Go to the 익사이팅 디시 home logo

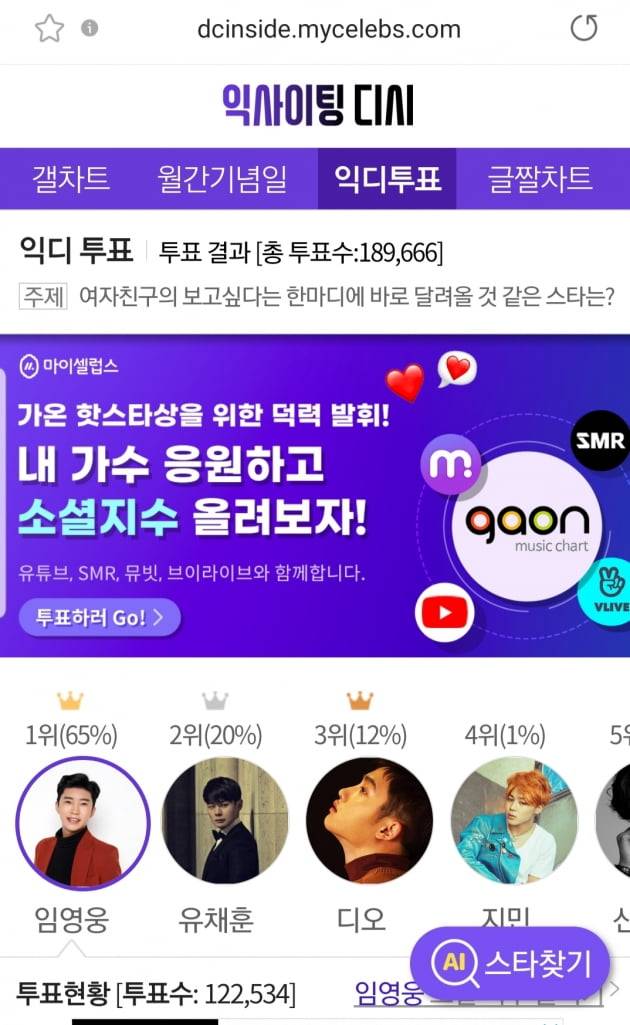[318, 105]
